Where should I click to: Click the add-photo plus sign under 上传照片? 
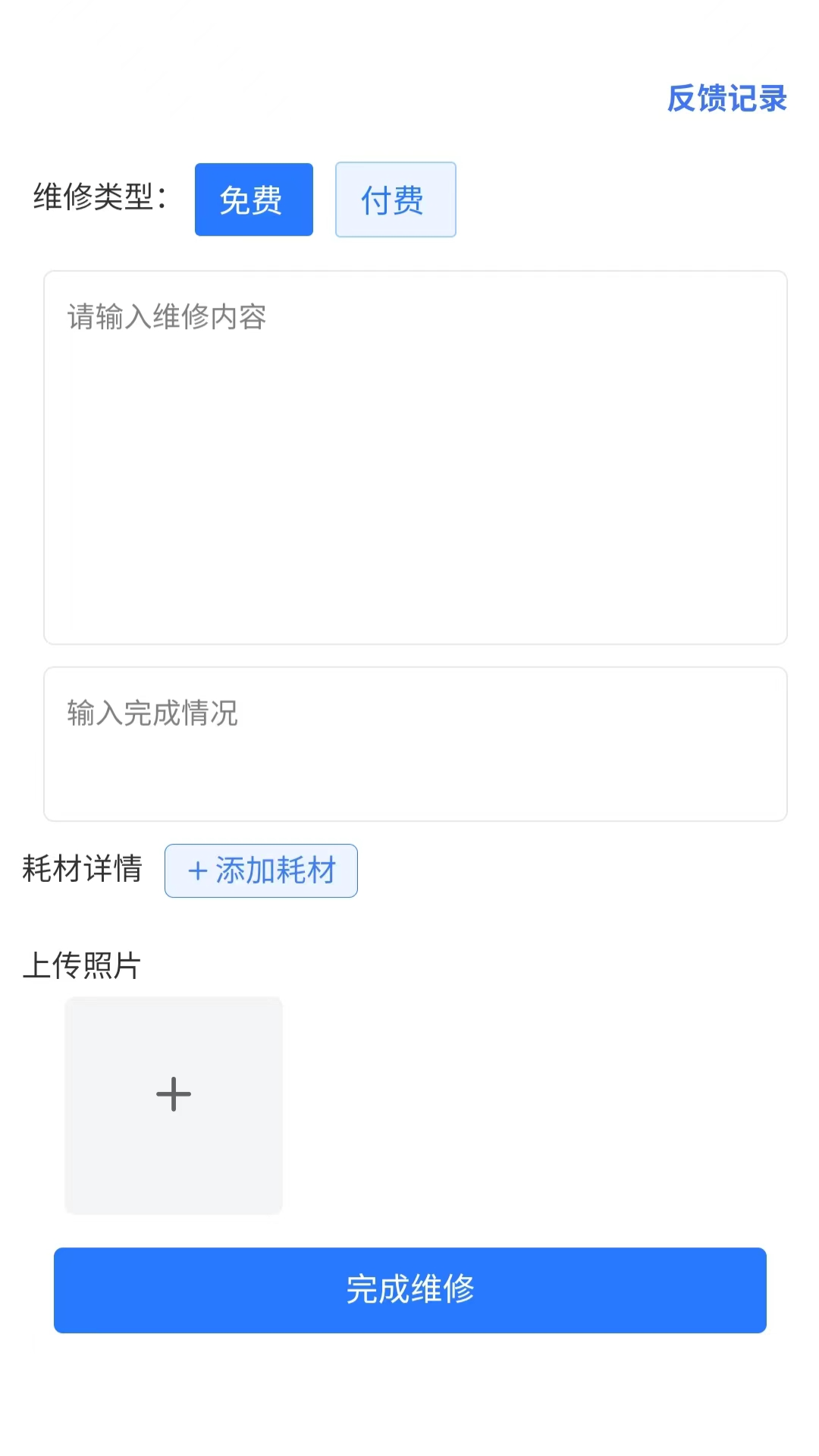[174, 1094]
